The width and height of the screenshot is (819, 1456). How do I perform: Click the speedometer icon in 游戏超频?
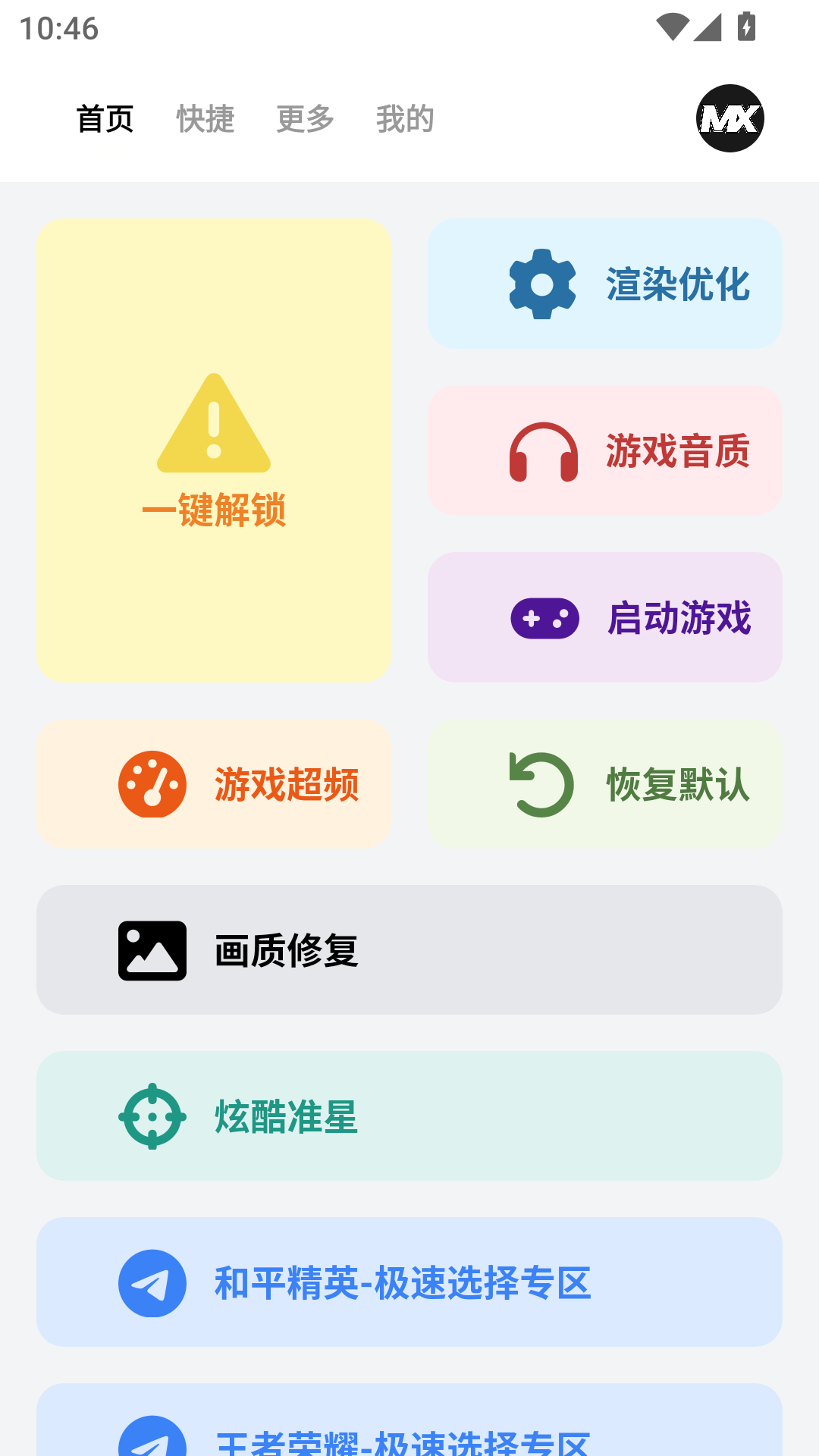click(x=152, y=785)
